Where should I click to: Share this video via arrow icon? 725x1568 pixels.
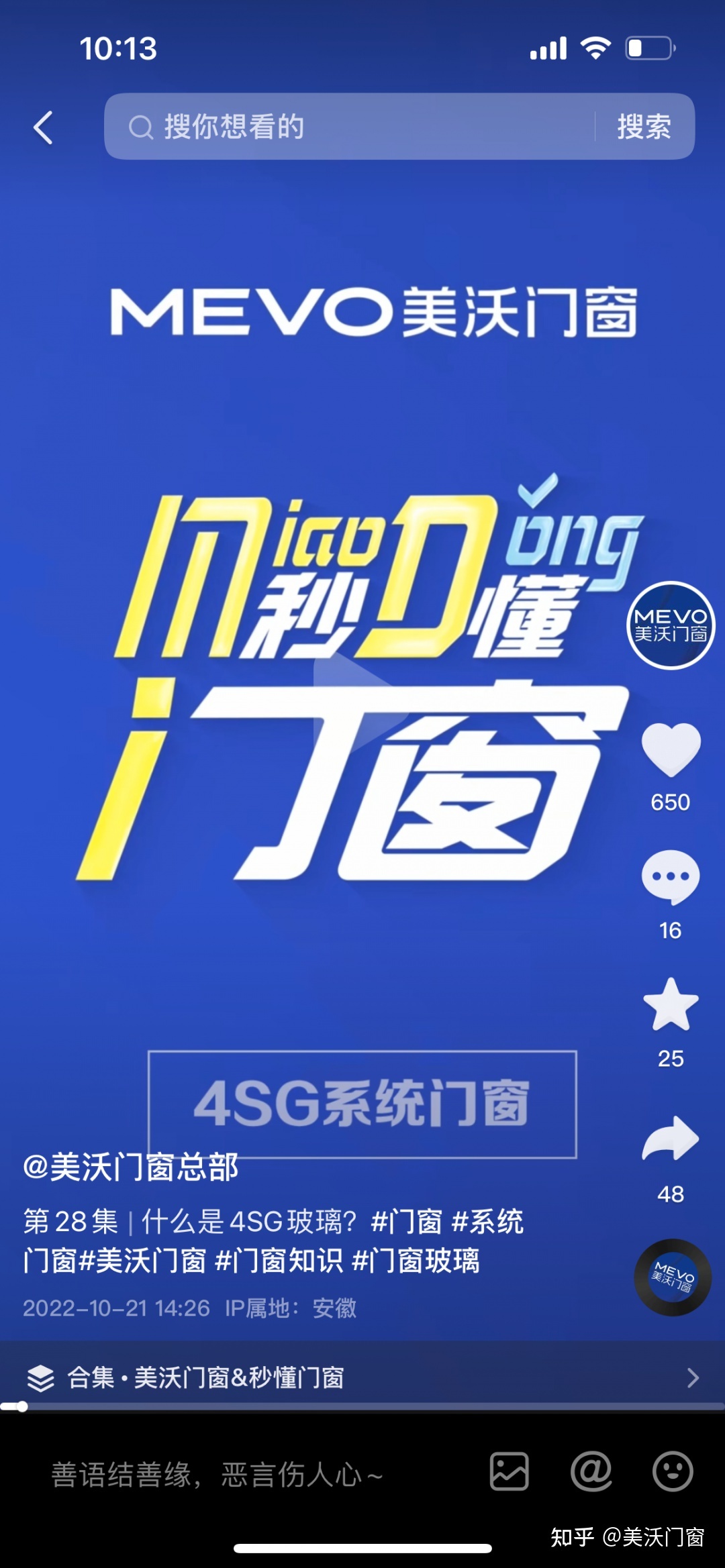(671, 1139)
